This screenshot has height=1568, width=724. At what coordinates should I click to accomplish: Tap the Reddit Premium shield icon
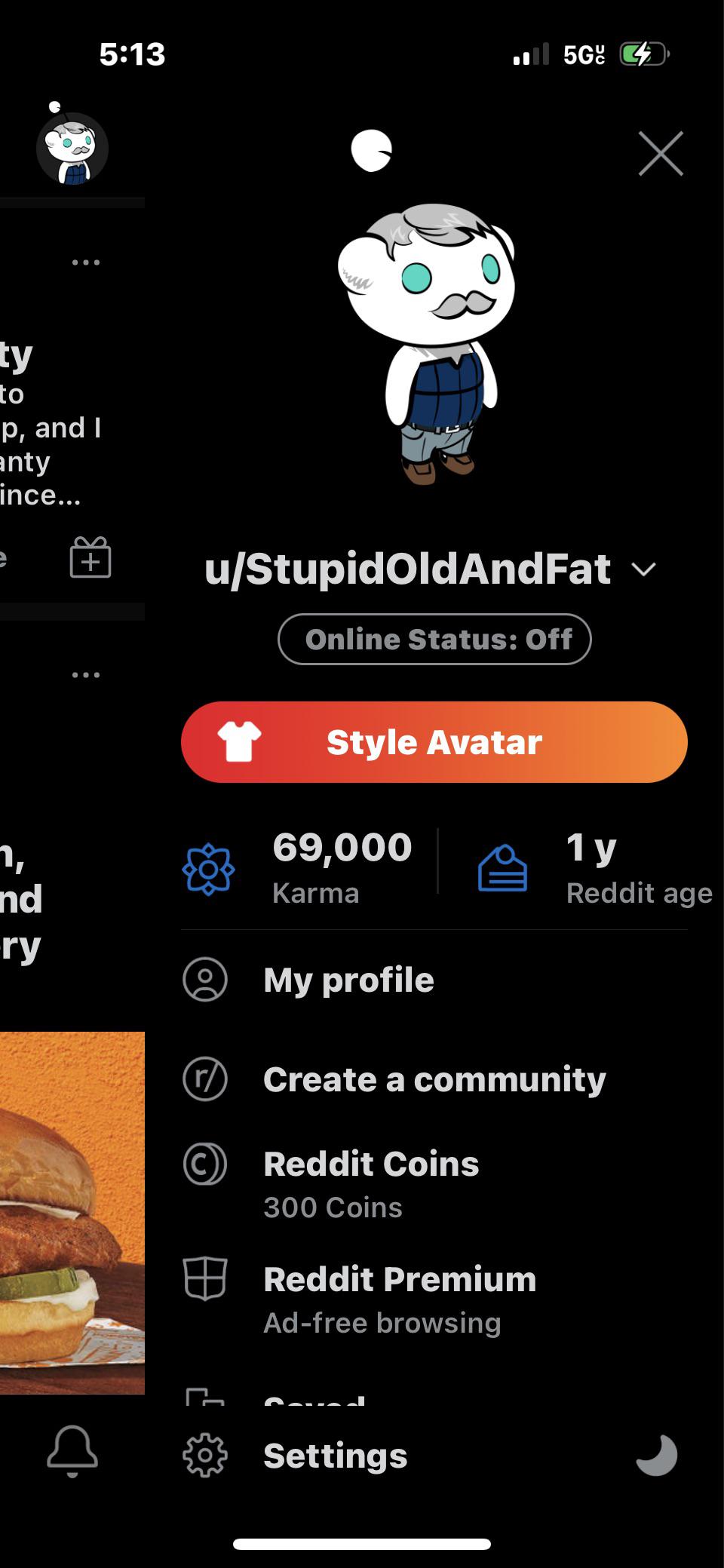tap(205, 1279)
